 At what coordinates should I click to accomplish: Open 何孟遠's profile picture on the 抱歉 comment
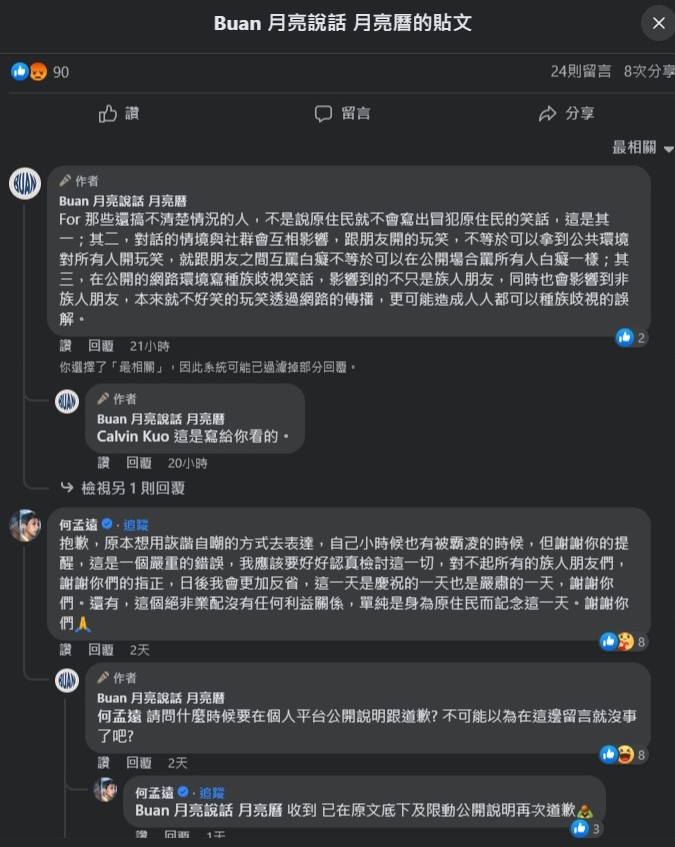click(25, 526)
